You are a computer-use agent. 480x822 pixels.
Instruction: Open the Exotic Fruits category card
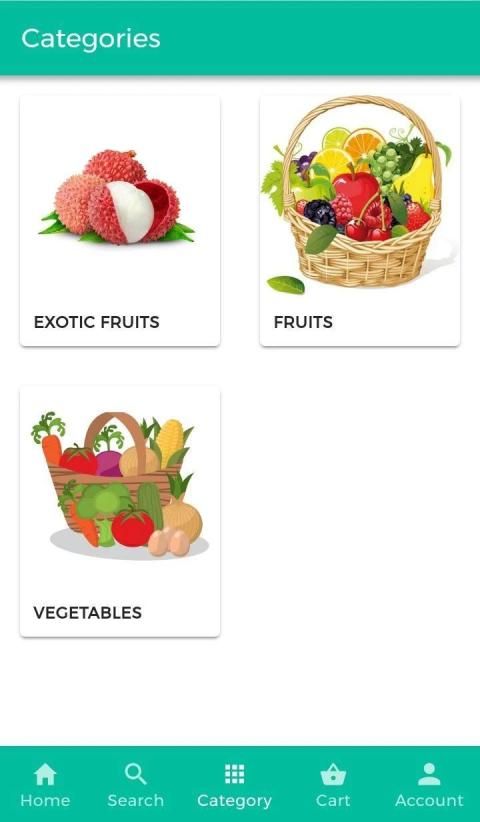coord(119,221)
